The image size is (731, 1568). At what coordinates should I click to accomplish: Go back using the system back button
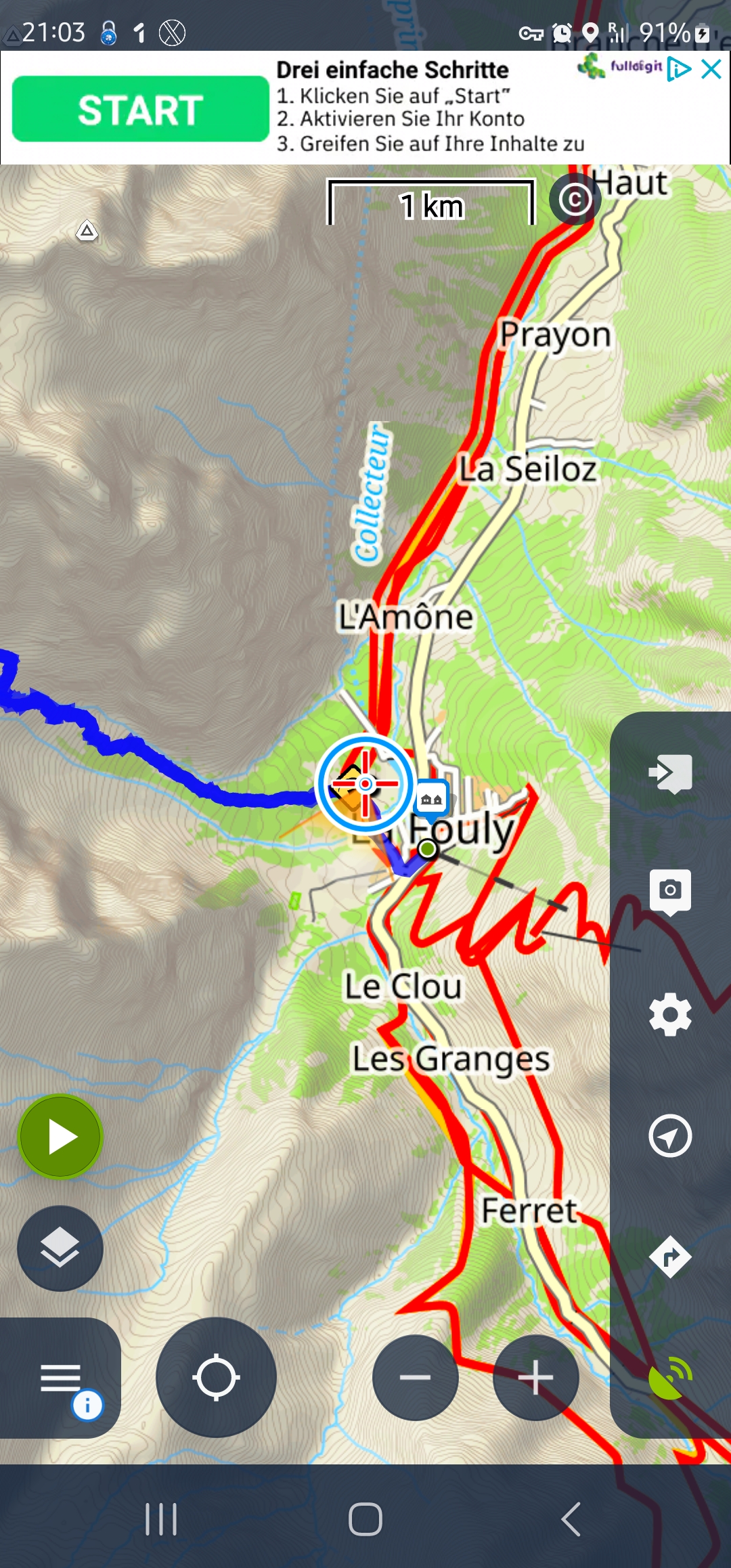click(x=571, y=1519)
